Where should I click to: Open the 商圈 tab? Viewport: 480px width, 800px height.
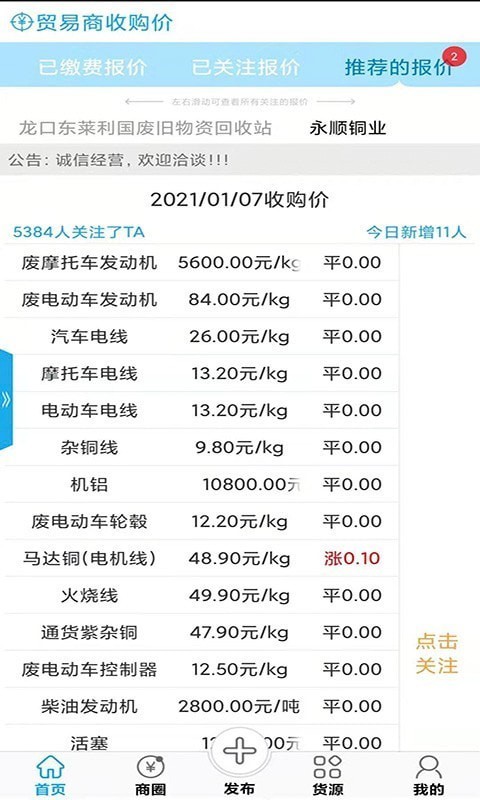coord(150,775)
